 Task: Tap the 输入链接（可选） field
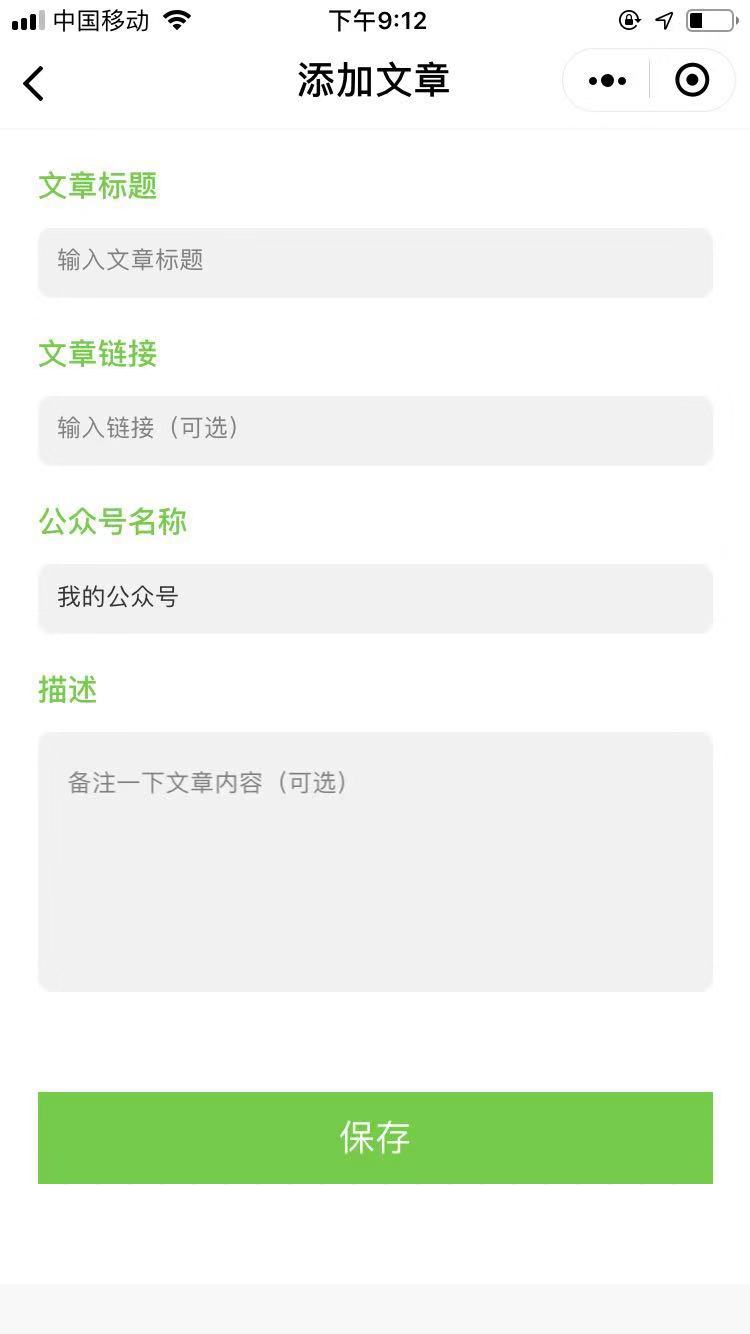[x=375, y=430]
